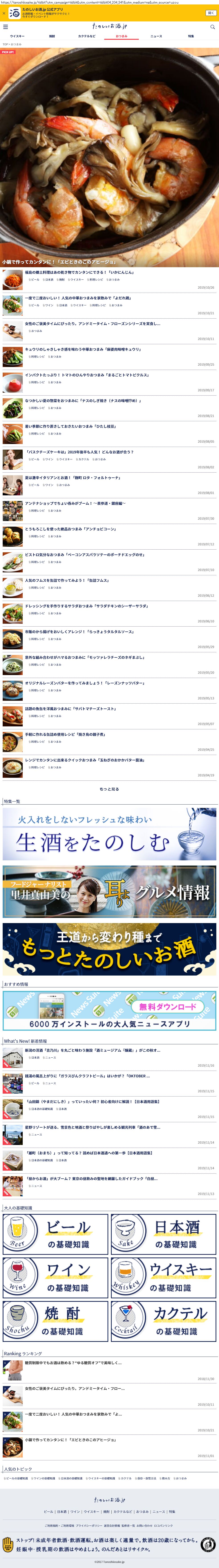This screenshot has width=219, height=1568.
Task: Switch to the ウイスキー tab
Action: click(17, 37)
